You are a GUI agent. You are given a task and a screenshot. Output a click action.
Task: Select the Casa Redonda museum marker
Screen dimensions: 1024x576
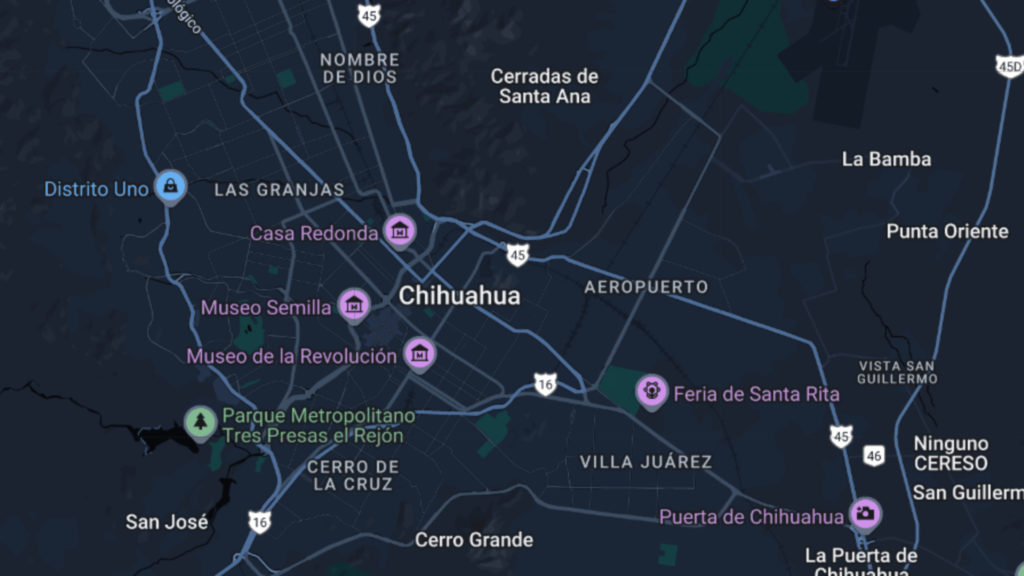coord(399,231)
